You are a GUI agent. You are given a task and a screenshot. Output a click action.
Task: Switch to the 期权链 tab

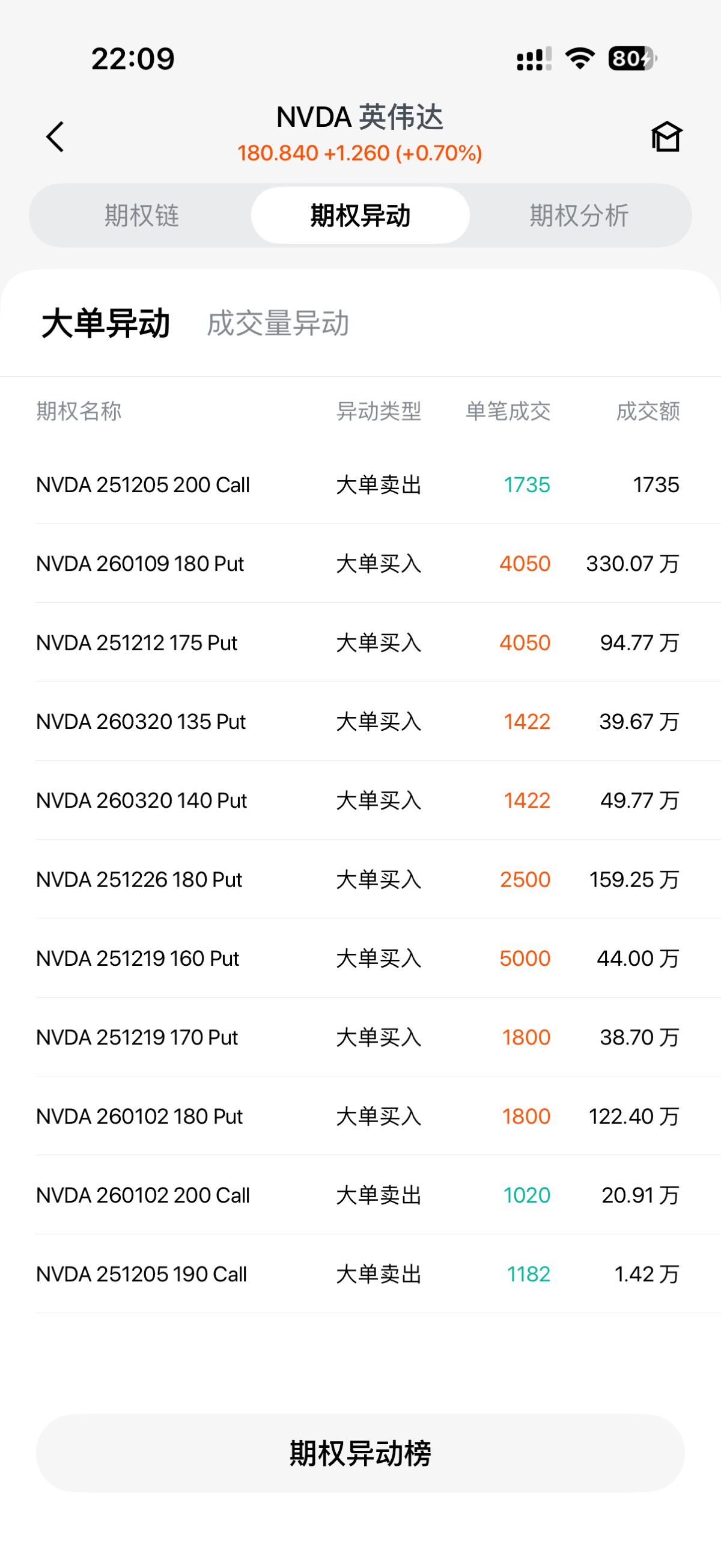(x=142, y=216)
